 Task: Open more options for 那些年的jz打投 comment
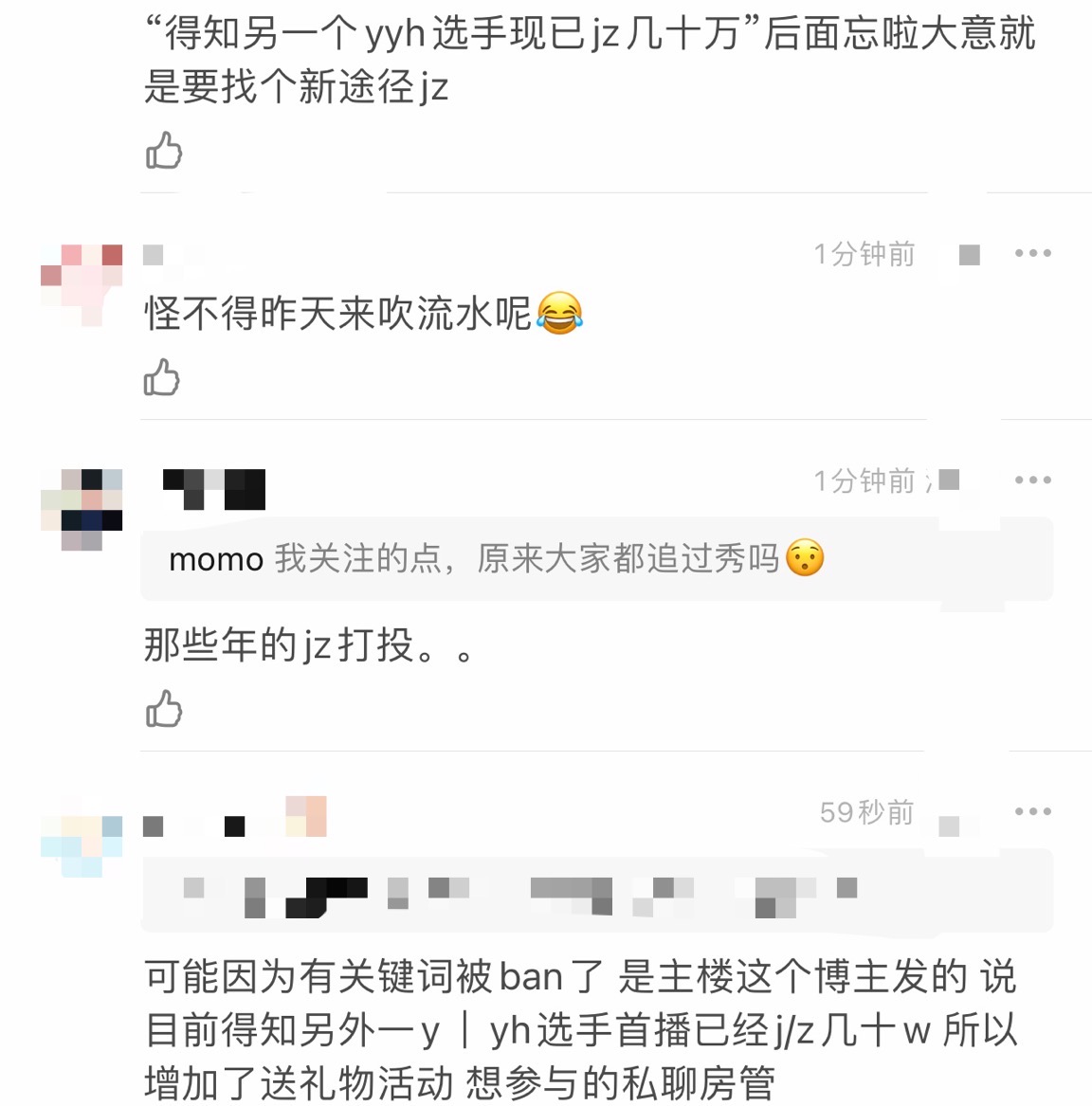pyautogui.click(x=1032, y=480)
